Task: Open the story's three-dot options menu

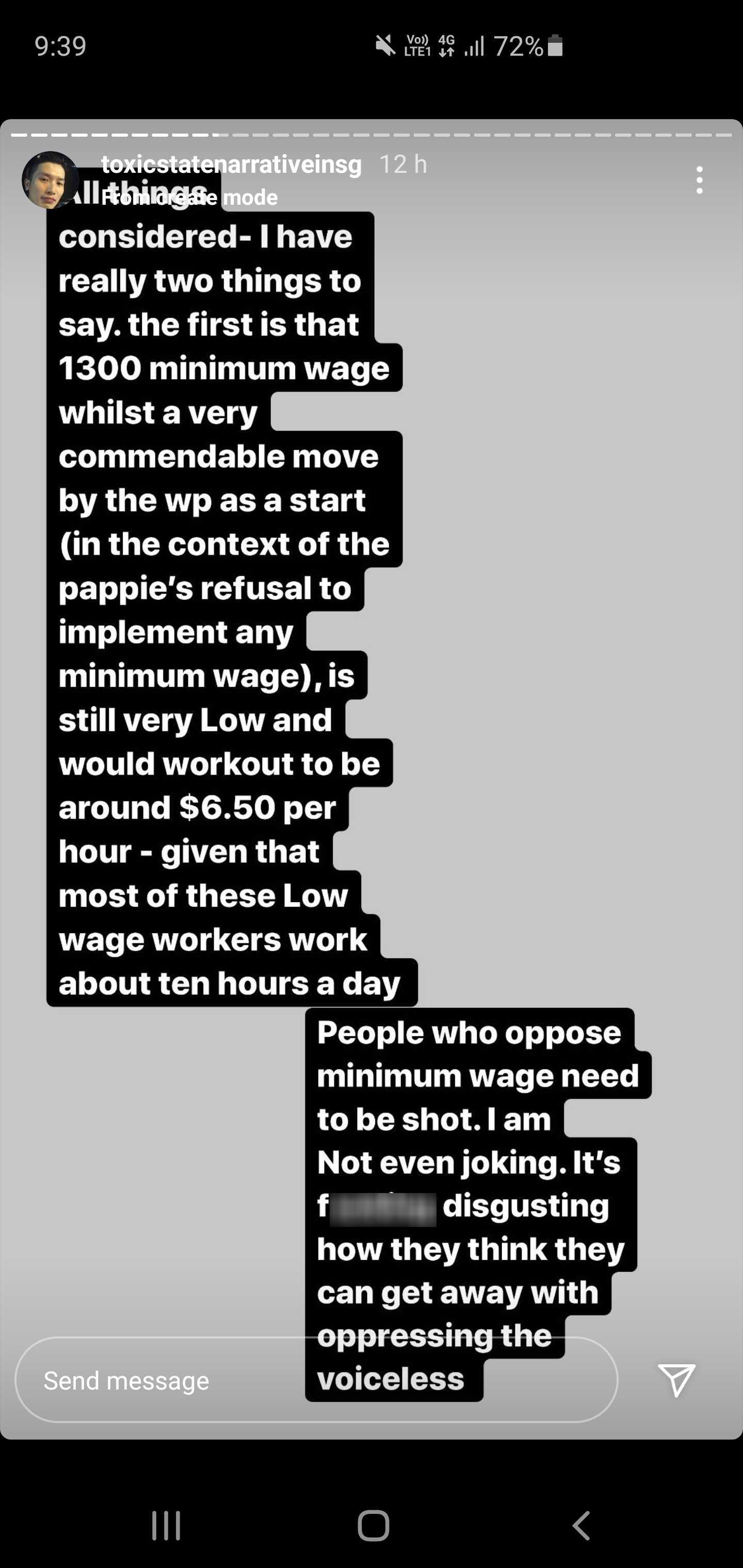Action: [x=699, y=180]
